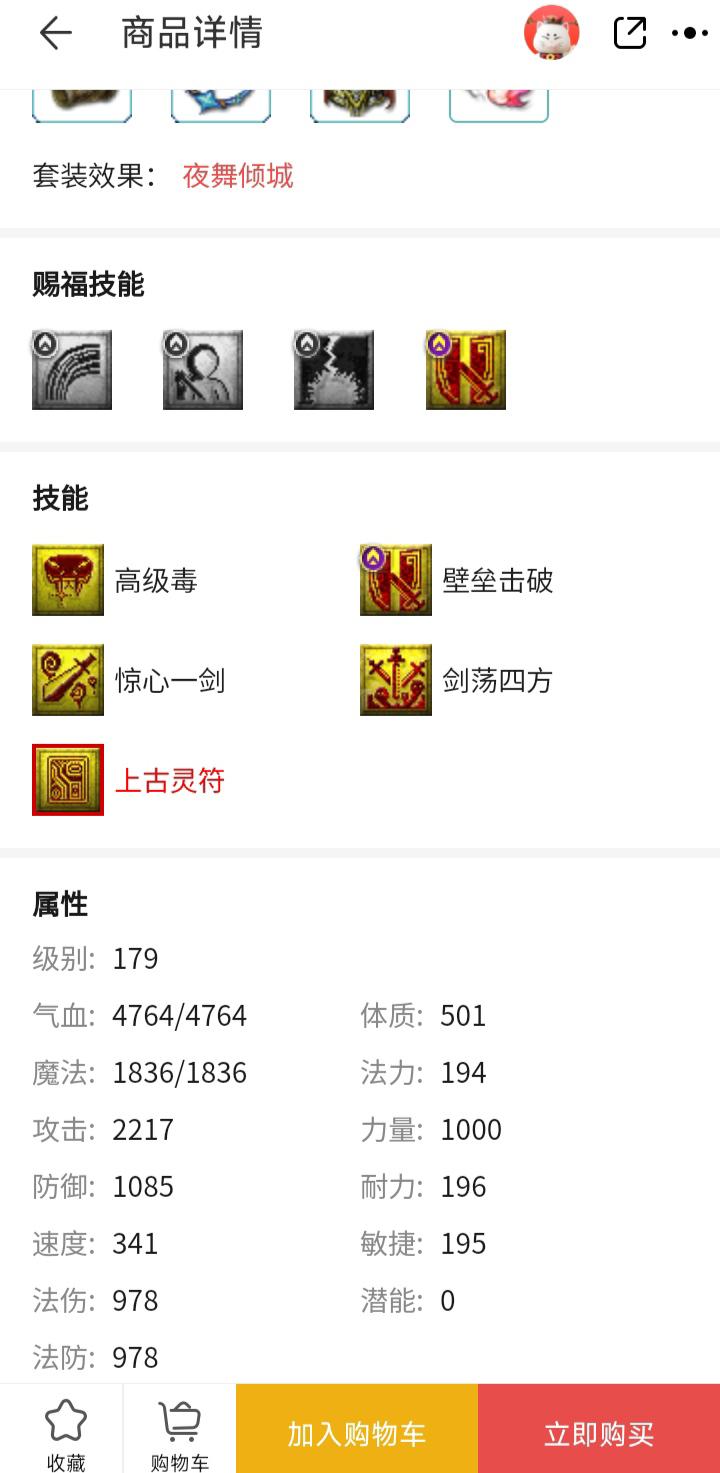Tap 加入购物车 to add to cart
Image resolution: width=720 pixels, height=1473 pixels.
point(357,1434)
